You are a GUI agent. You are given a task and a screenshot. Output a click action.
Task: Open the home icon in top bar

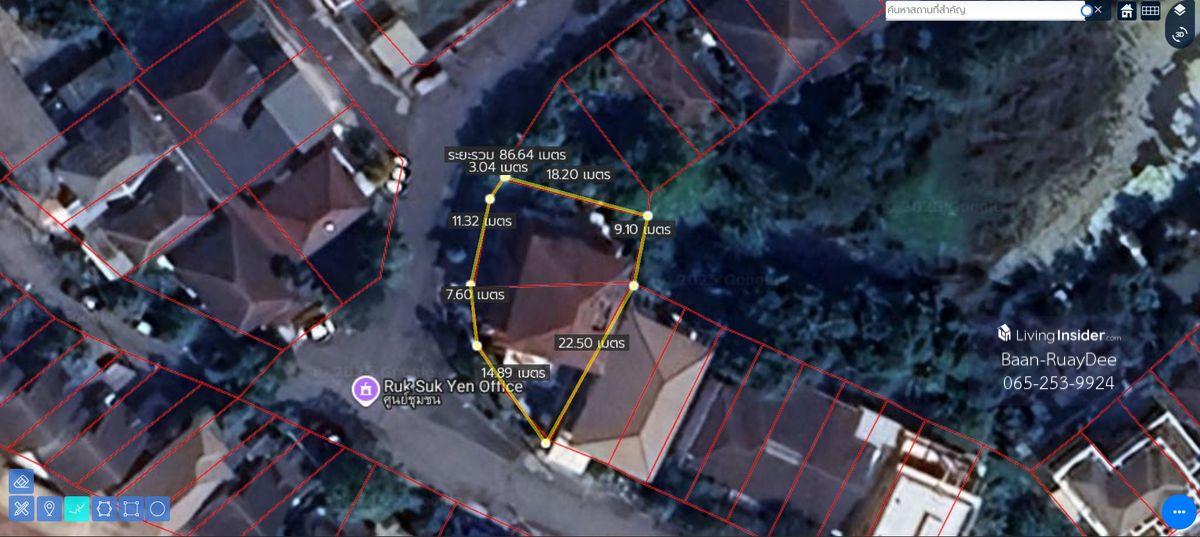click(1127, 11)
